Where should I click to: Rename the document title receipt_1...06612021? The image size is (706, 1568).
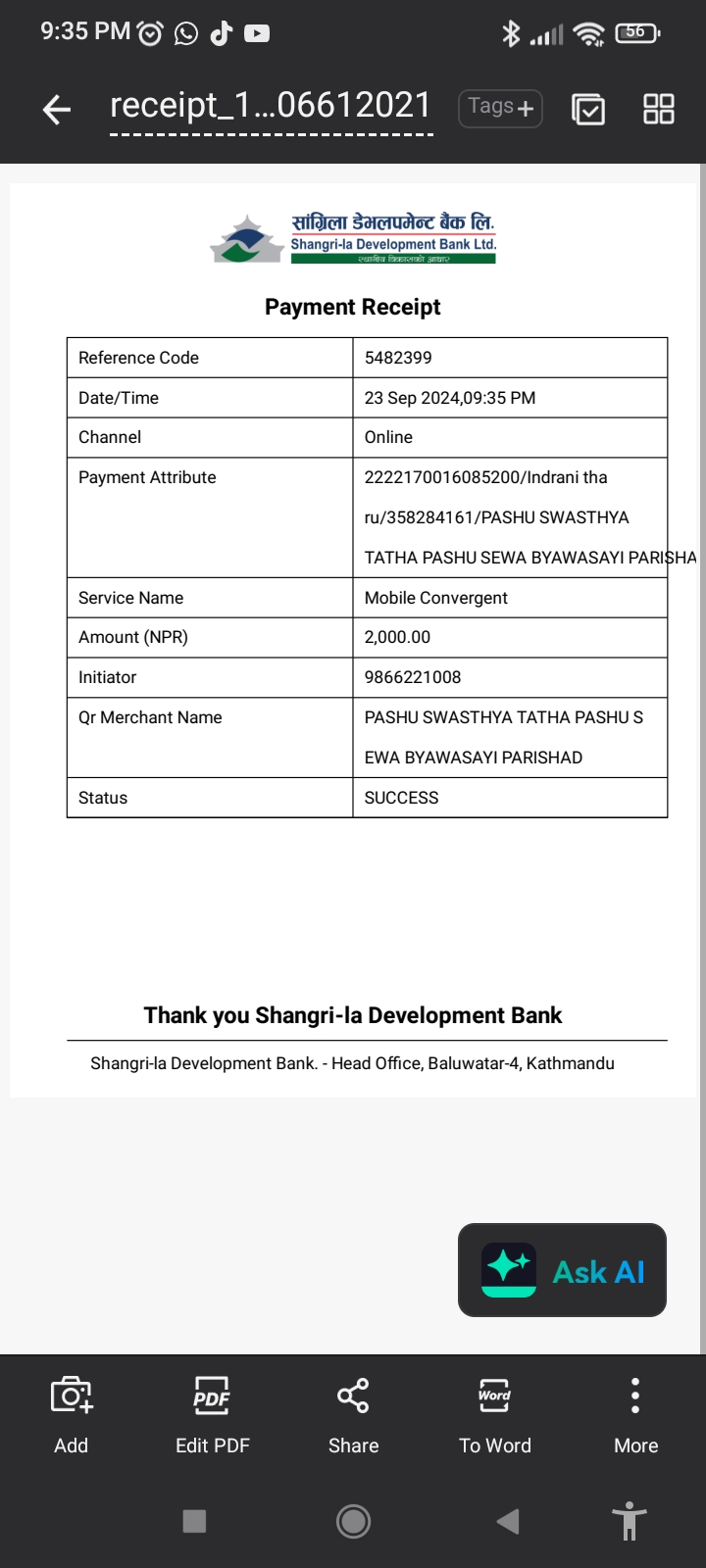(271, 106)
